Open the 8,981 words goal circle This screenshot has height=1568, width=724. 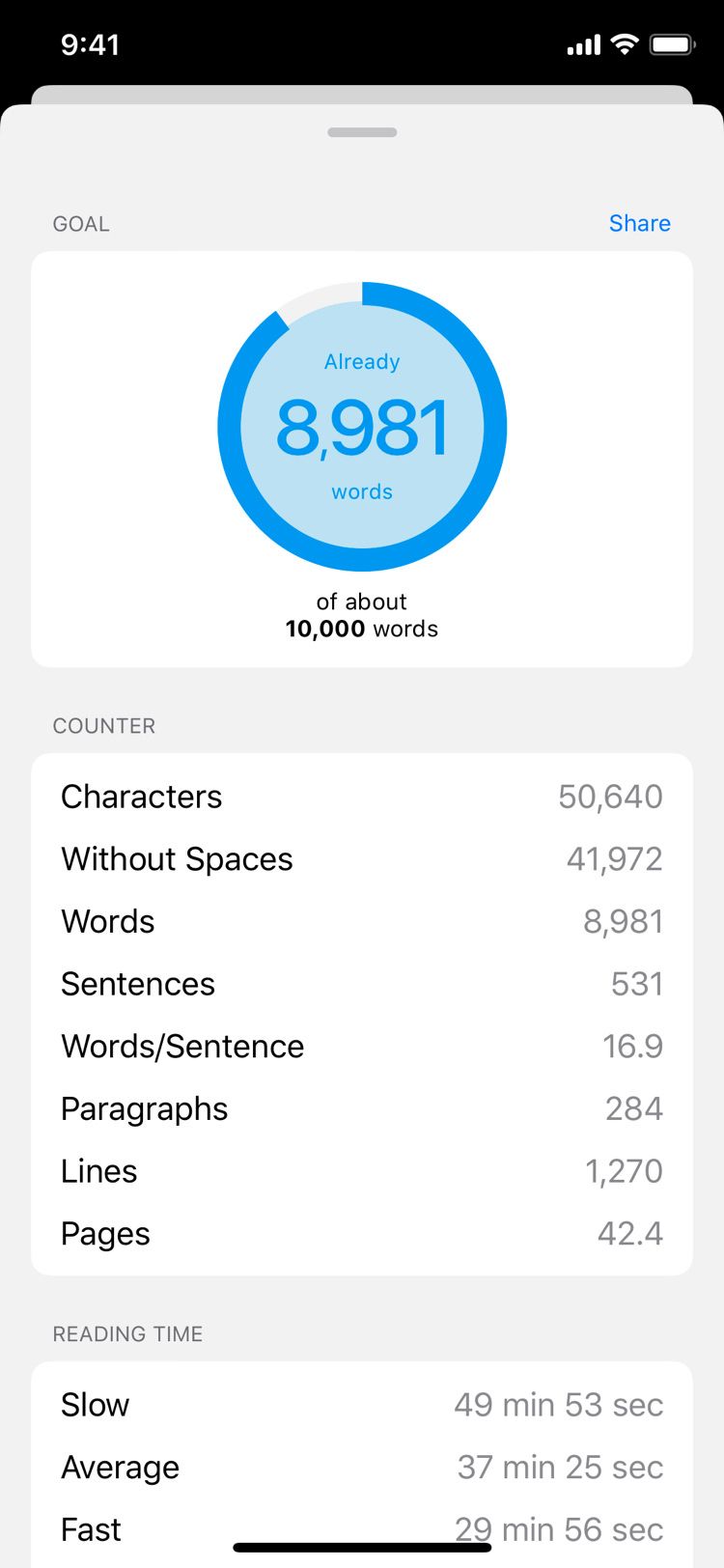(362, 427)
